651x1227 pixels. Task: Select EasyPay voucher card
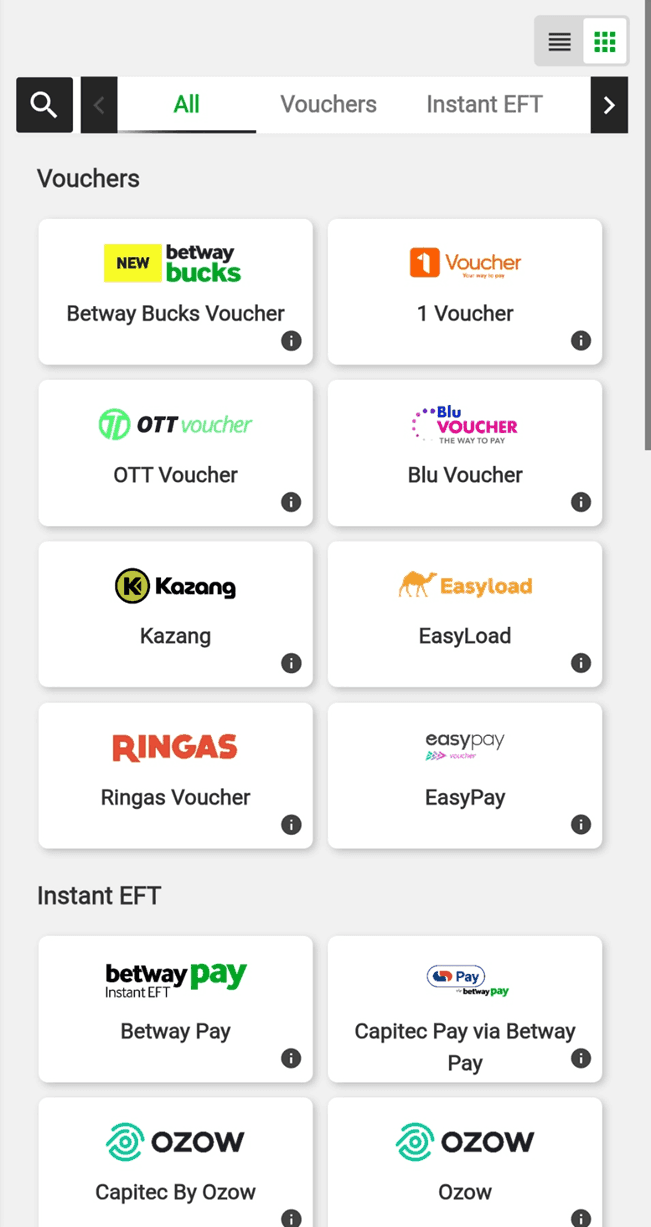[465, 775]
